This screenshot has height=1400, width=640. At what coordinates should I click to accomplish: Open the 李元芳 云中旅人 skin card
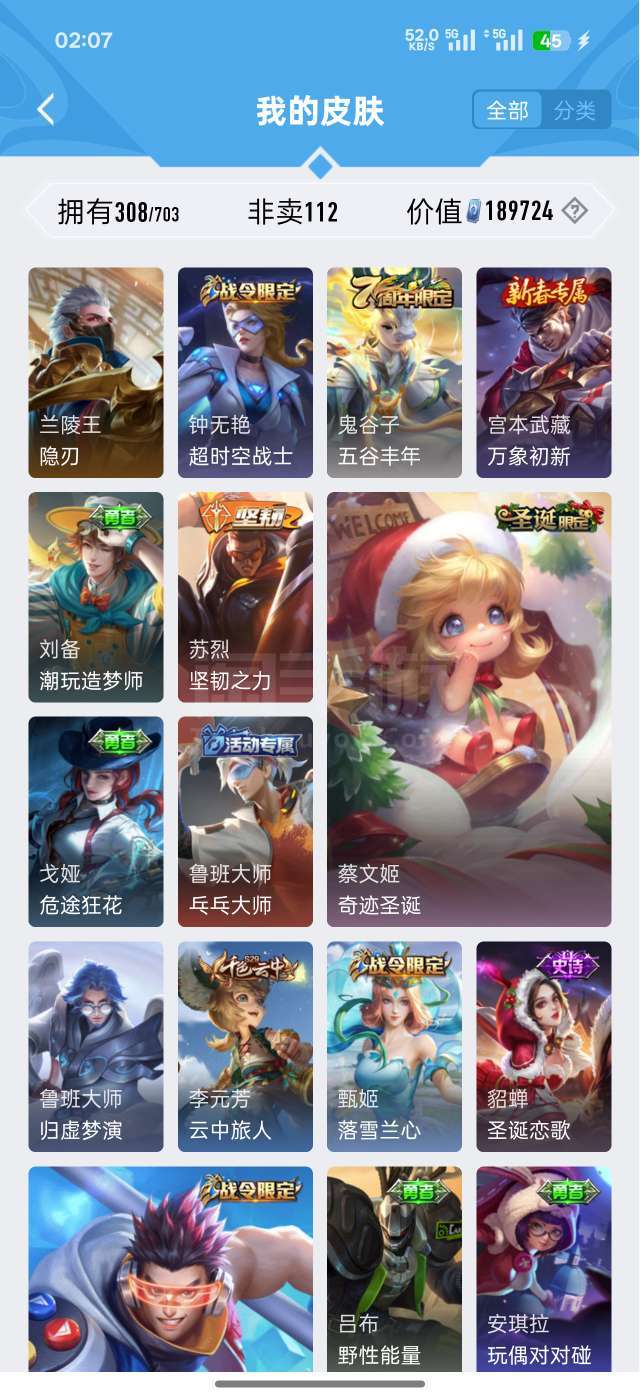tap(245, 1046)
